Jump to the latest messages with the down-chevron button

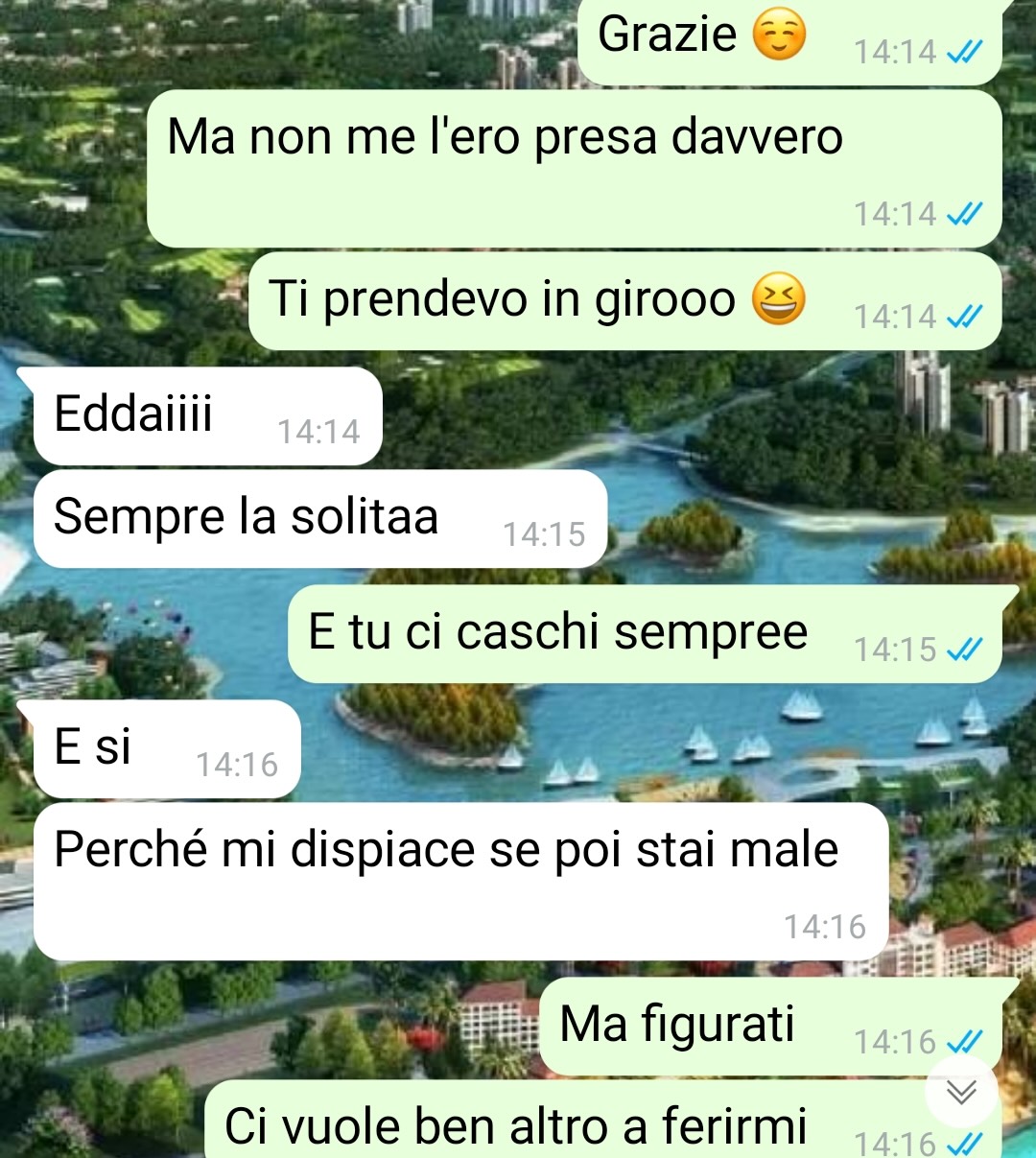tap(961, 1091)
